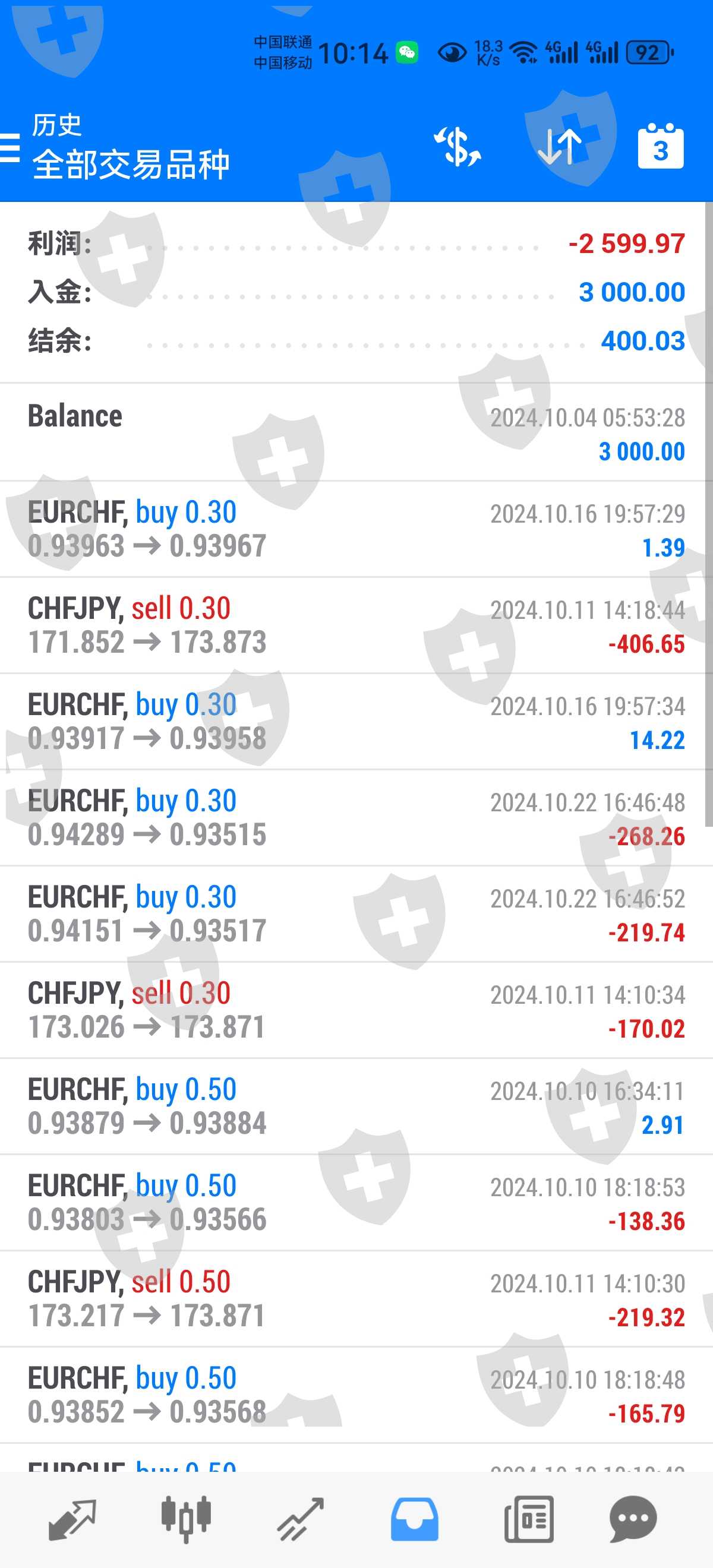713x1568 pixels.
Task: Switch to the Charts tab
Action: click(x=186, y=1519)
